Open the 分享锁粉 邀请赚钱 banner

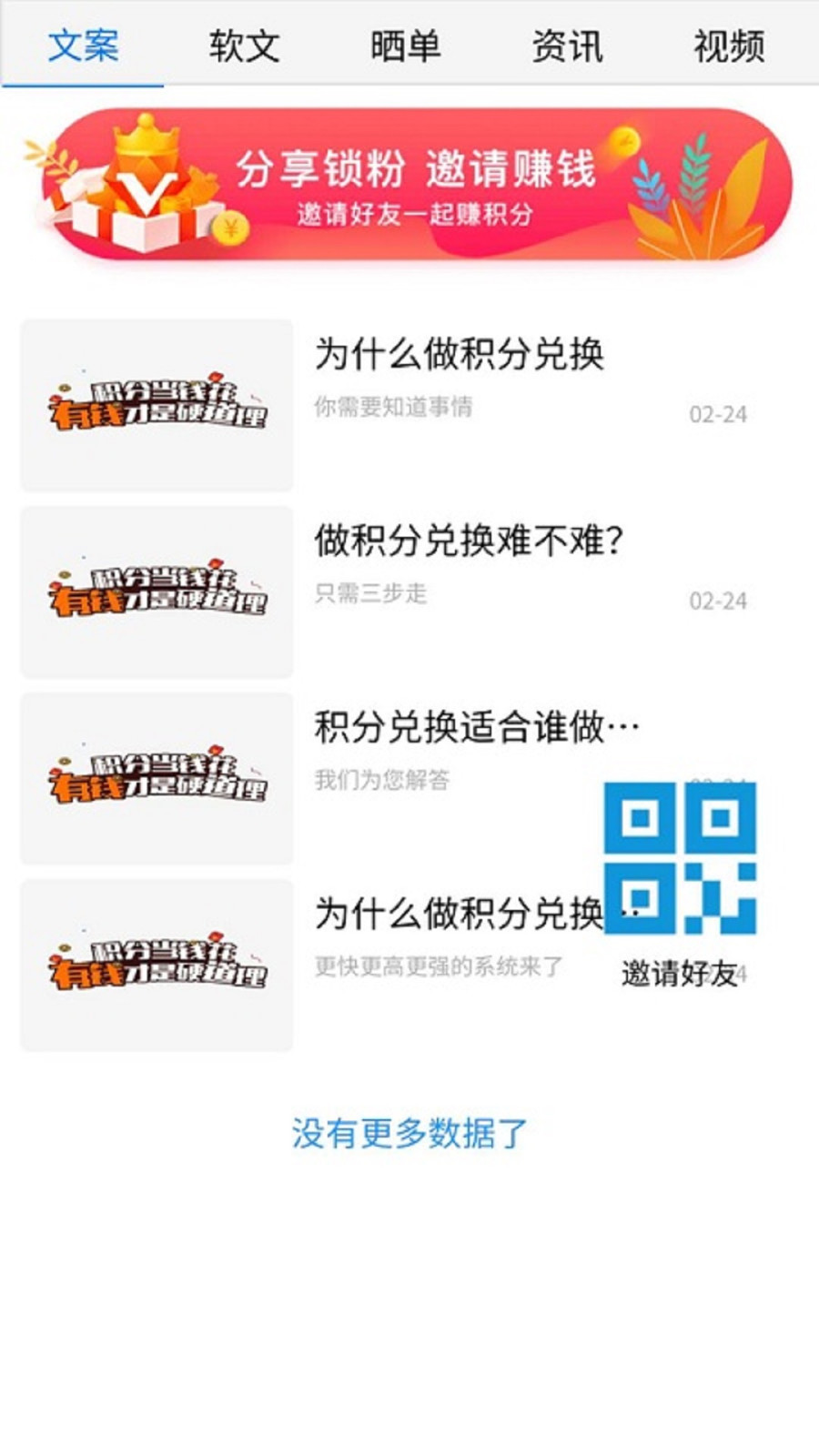[409, 185]
